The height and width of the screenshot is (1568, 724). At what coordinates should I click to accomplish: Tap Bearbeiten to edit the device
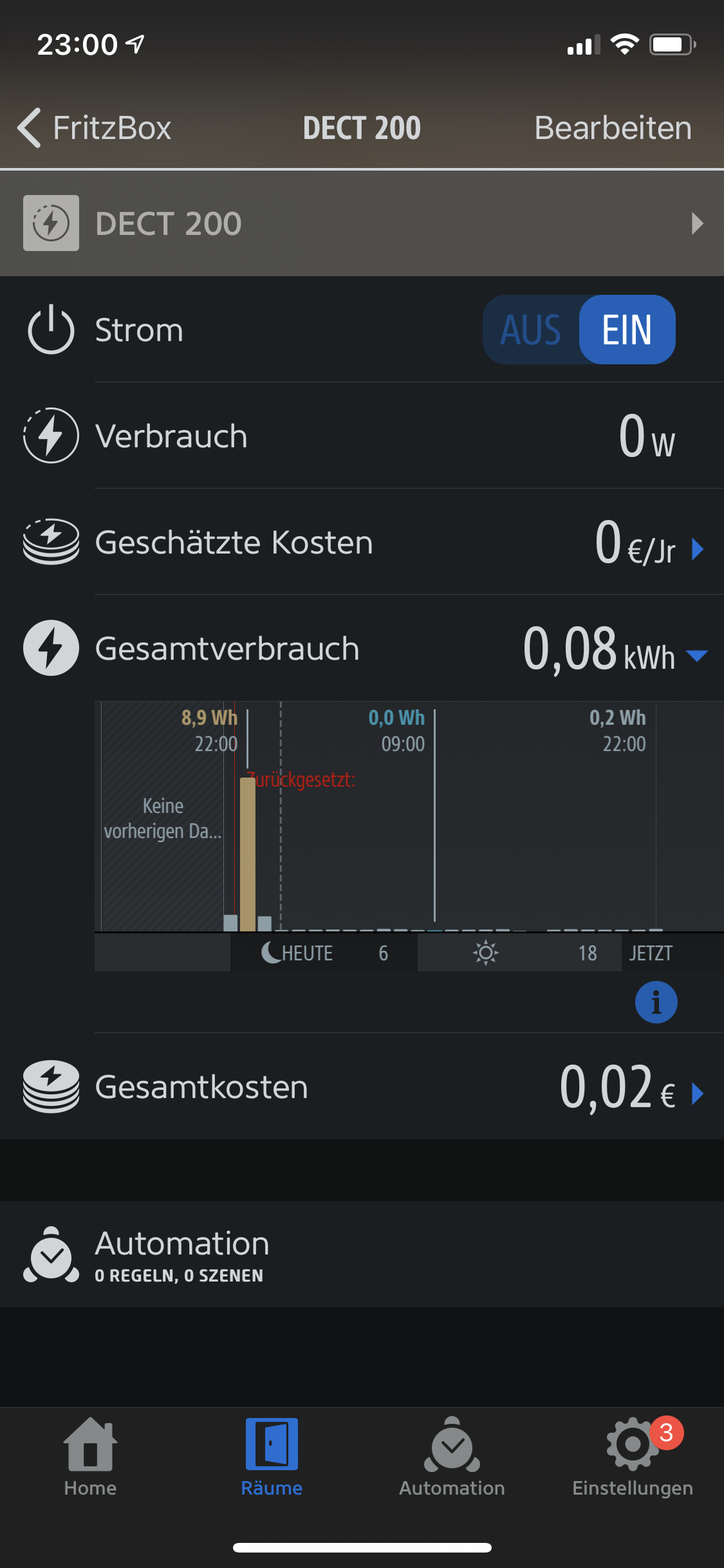[613, 127]
